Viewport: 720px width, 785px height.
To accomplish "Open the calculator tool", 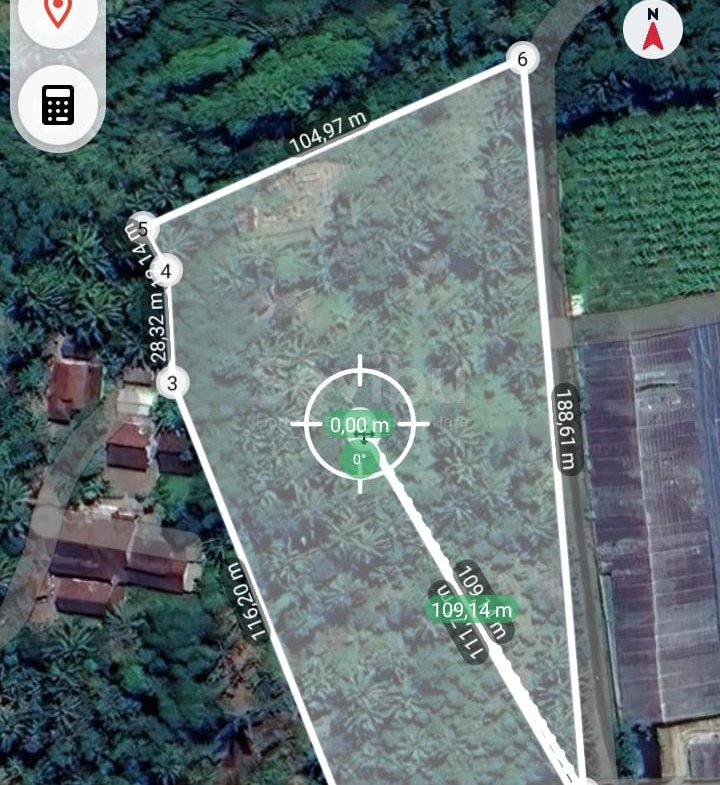I will [x=58, y=104].
